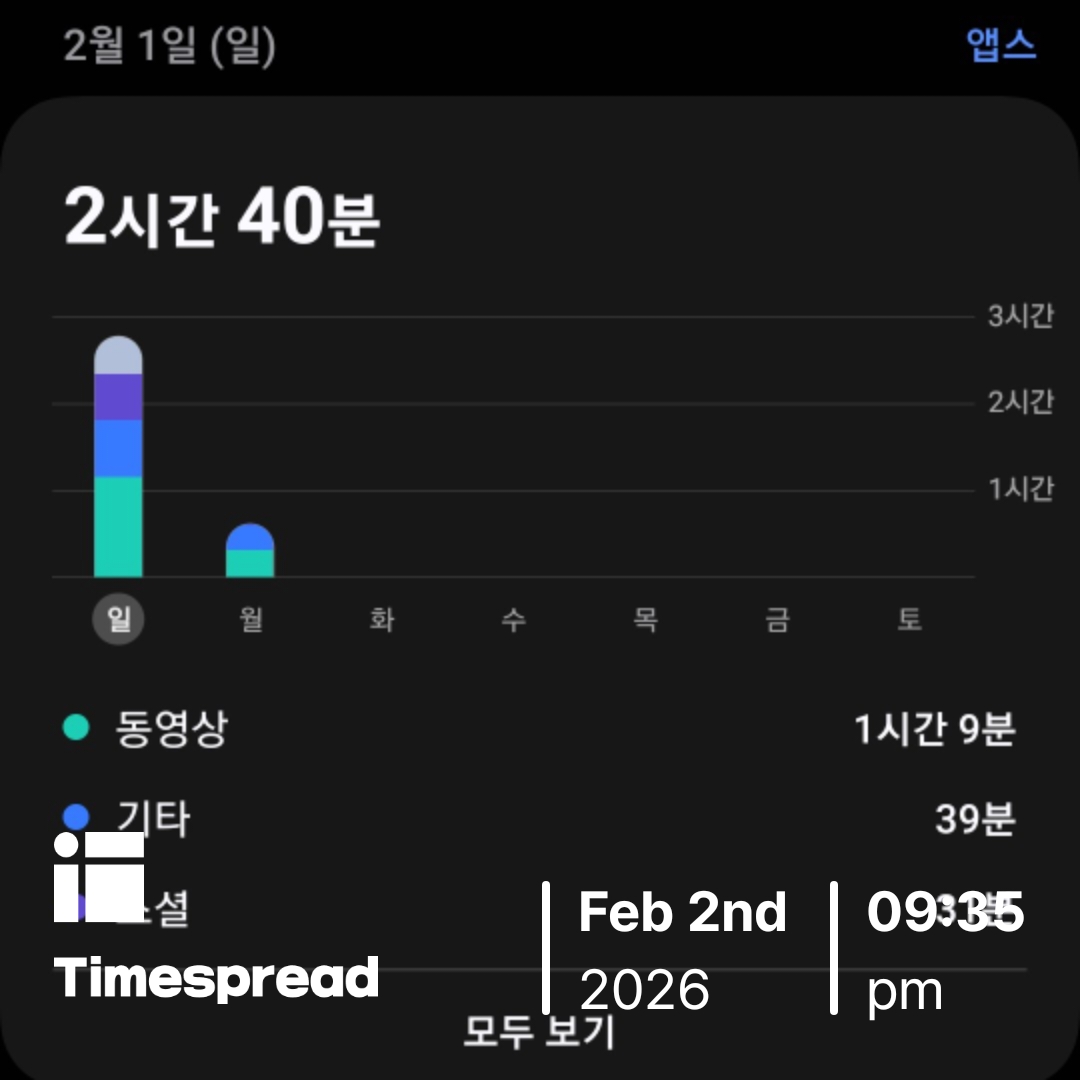Open the 기타 category row
Image resolution: width=1080 pixels, height=1080 pixels.
tap(540, 819)
